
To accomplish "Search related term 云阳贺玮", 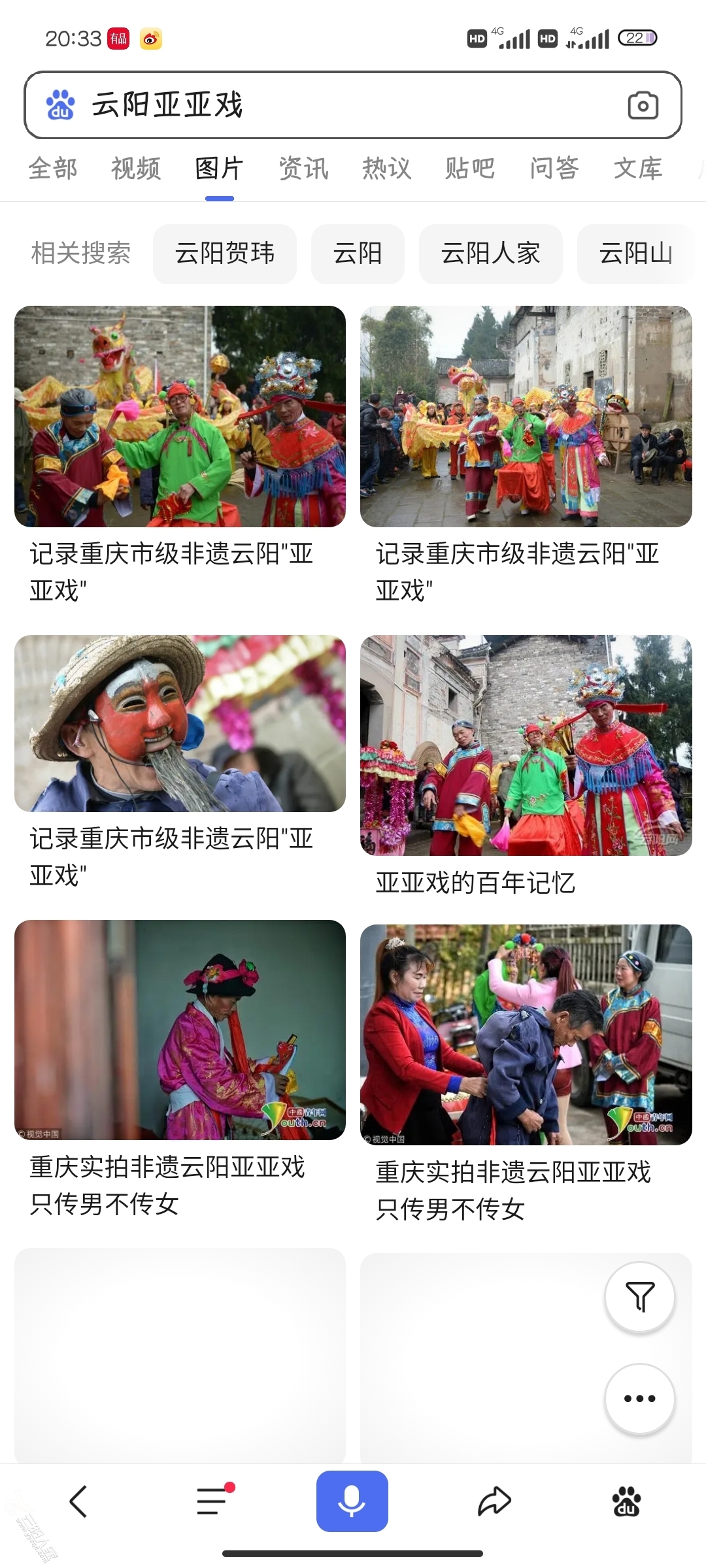I will point(225,253).
